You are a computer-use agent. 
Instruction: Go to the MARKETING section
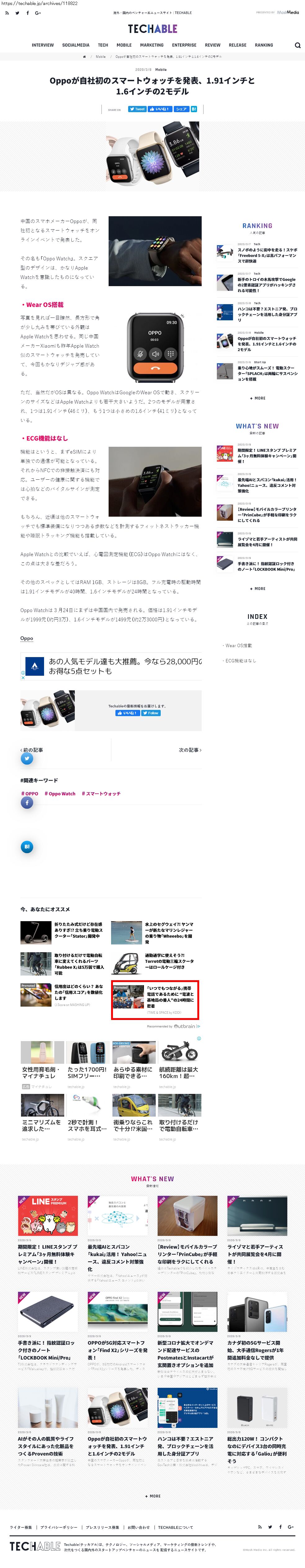(x=151, y=45)
